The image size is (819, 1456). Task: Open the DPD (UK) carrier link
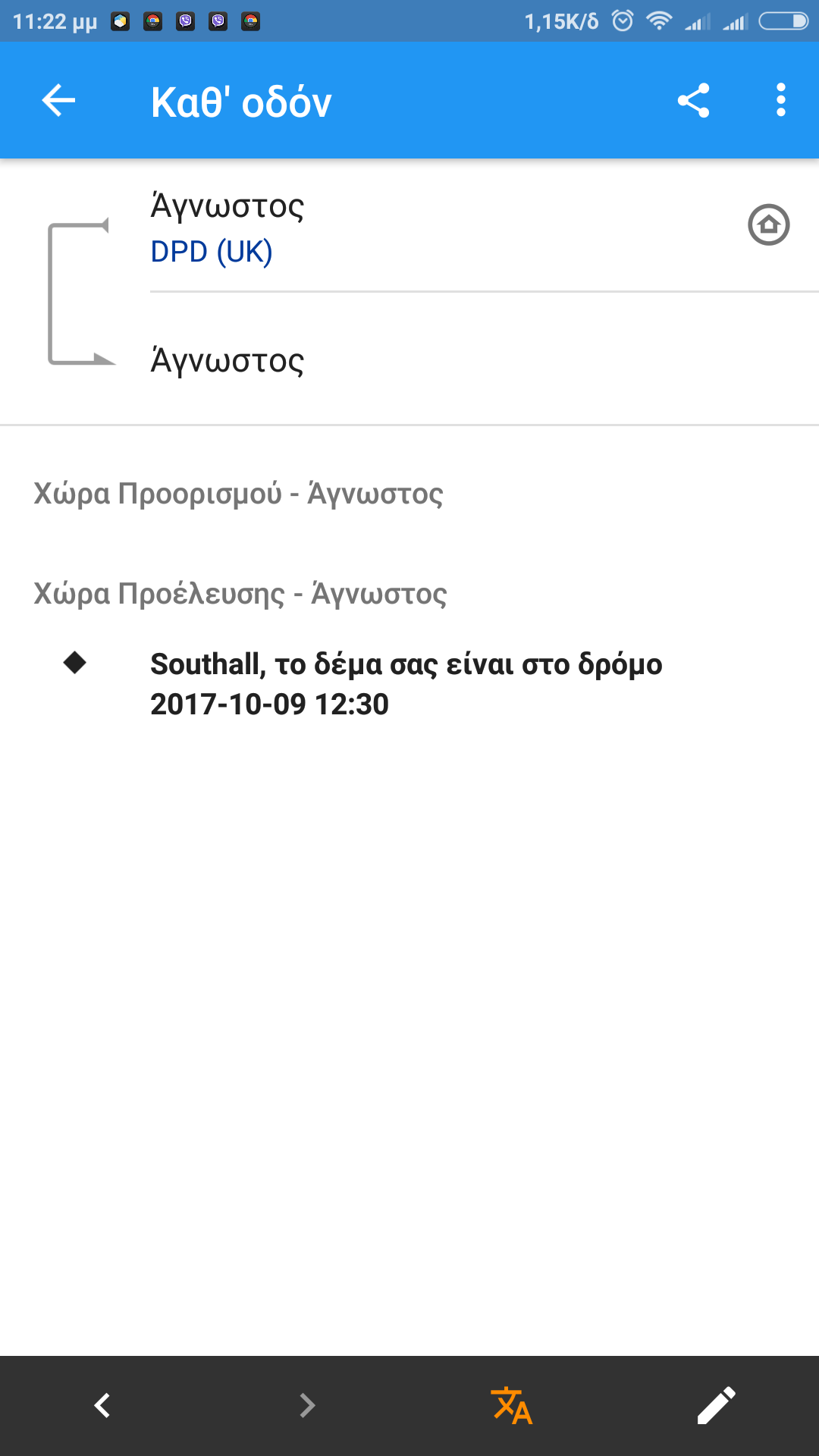click(x=212, y=252)
